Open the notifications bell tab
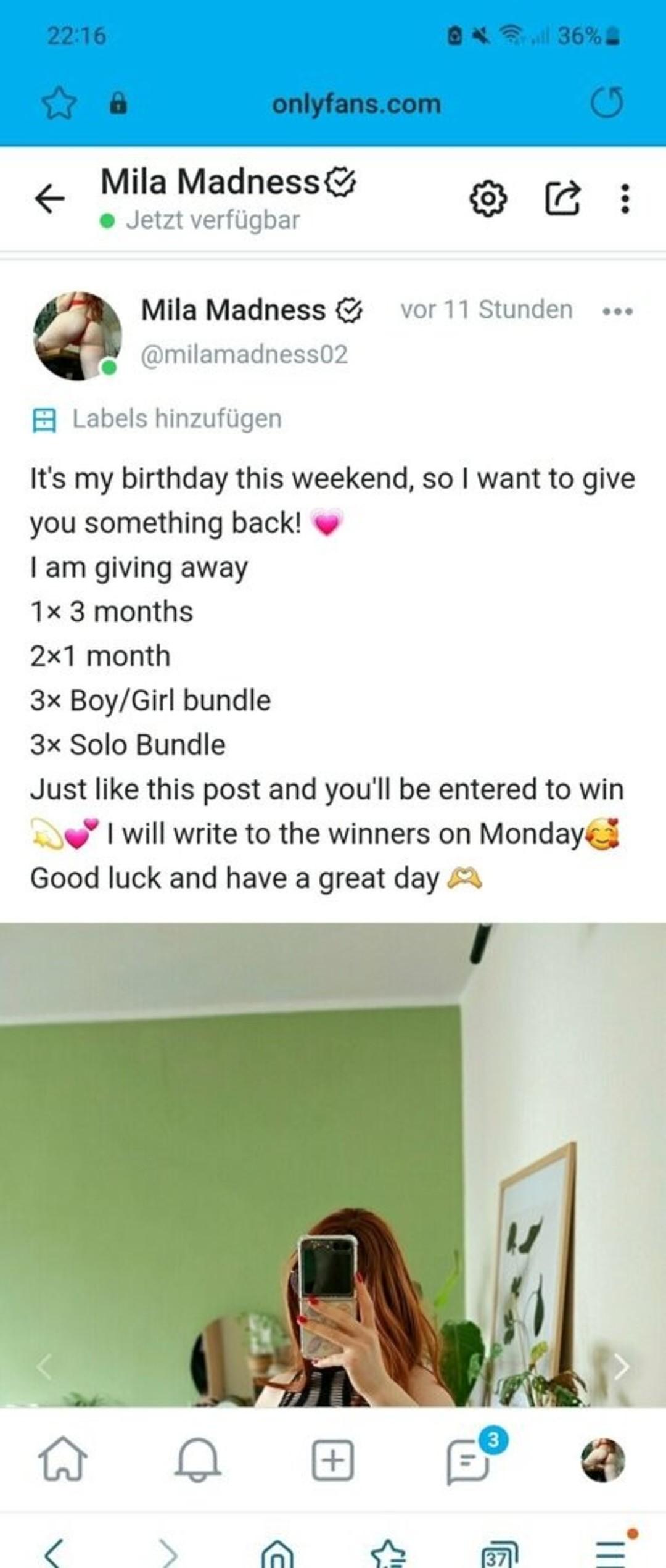 coord(198,1460)
